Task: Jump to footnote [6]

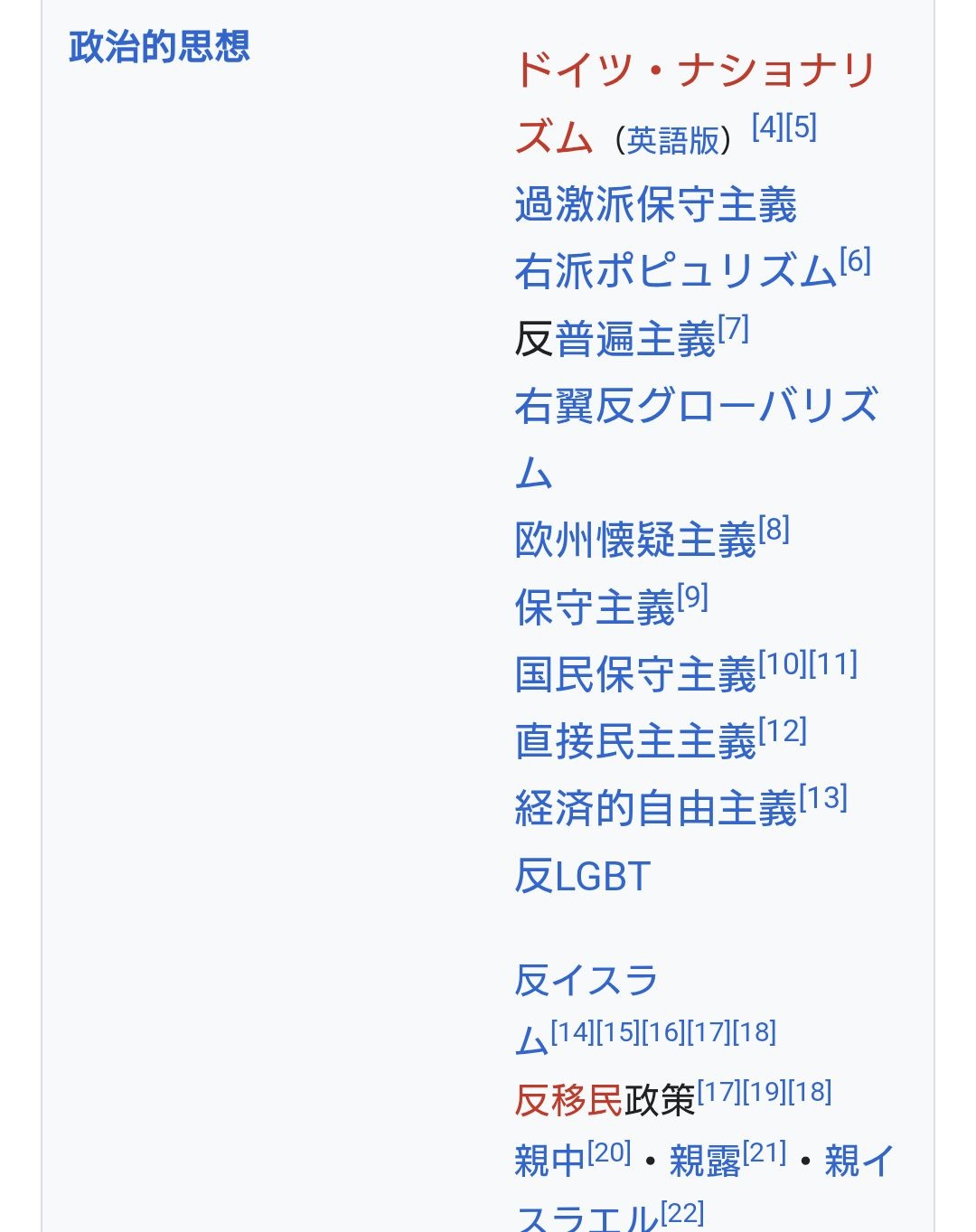Action: coord(855,261)
